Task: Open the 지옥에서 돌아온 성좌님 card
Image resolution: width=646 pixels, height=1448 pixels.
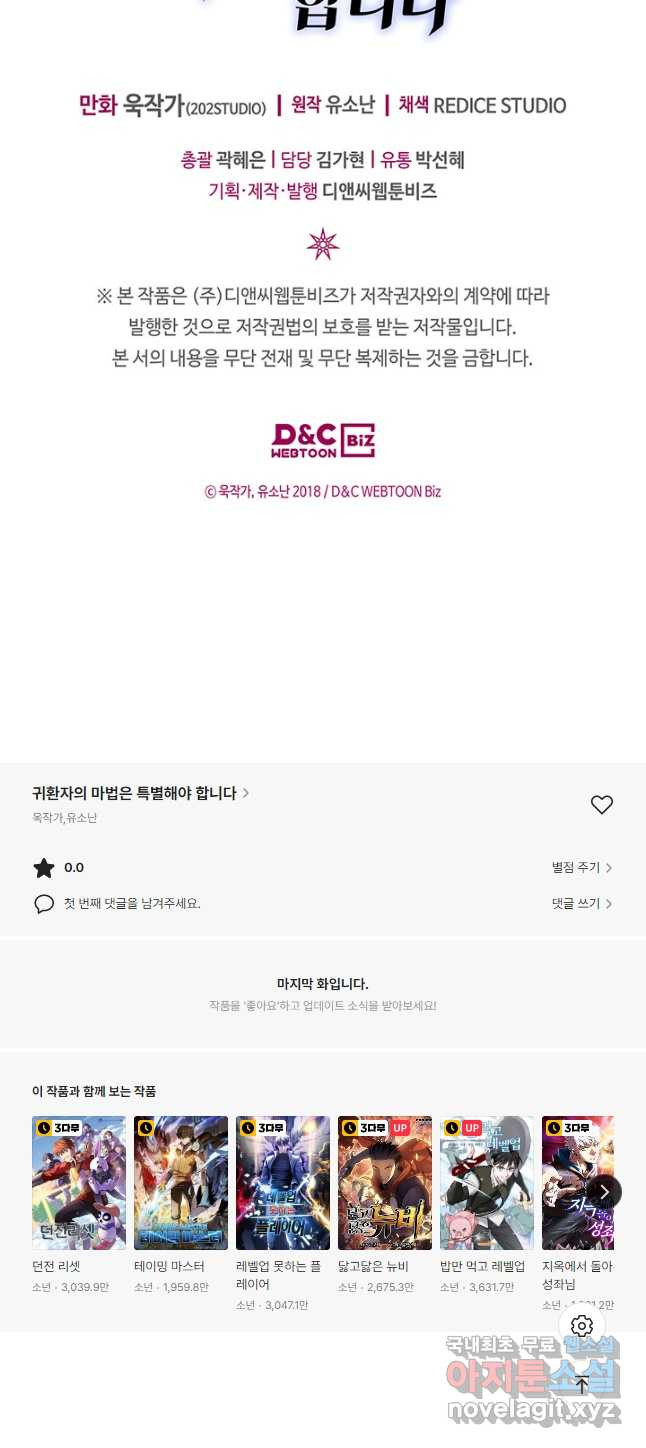Action: coord(572,1200)
